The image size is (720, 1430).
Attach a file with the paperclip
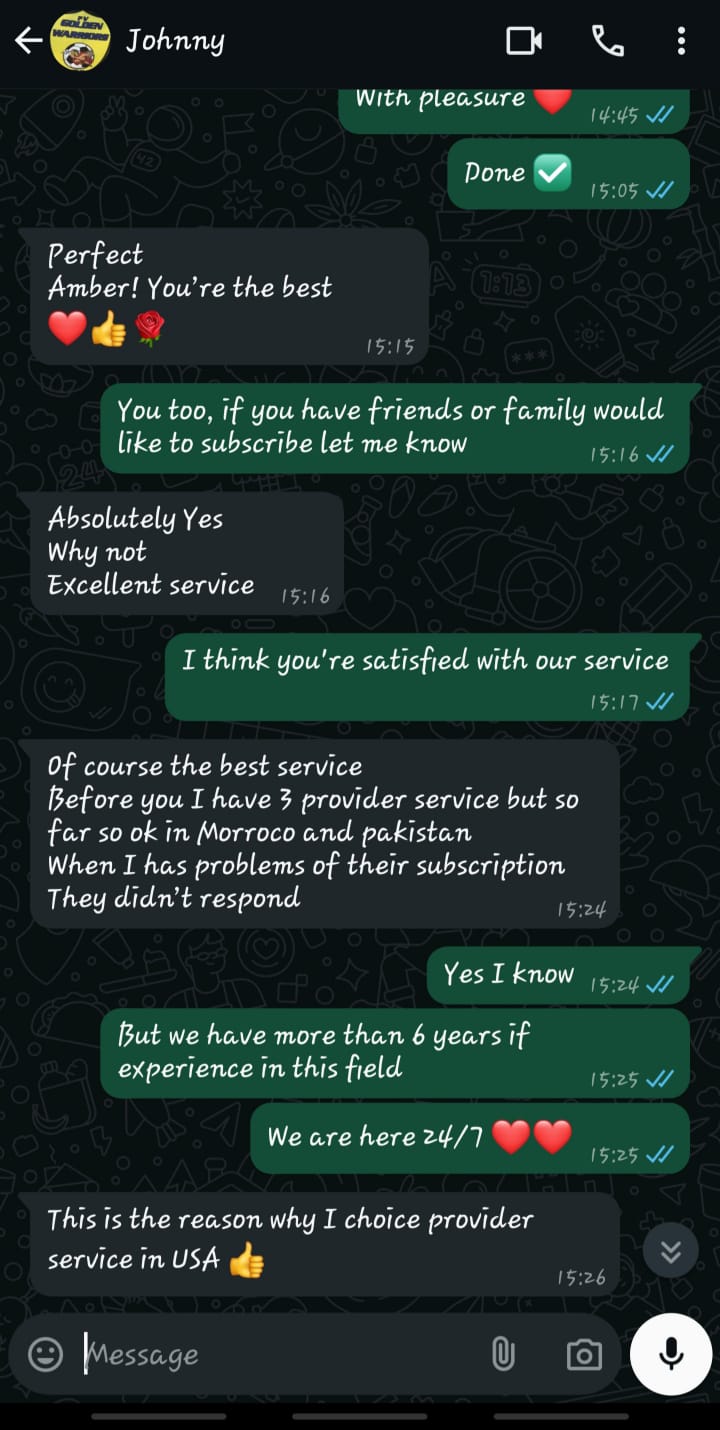(503, 1354)
